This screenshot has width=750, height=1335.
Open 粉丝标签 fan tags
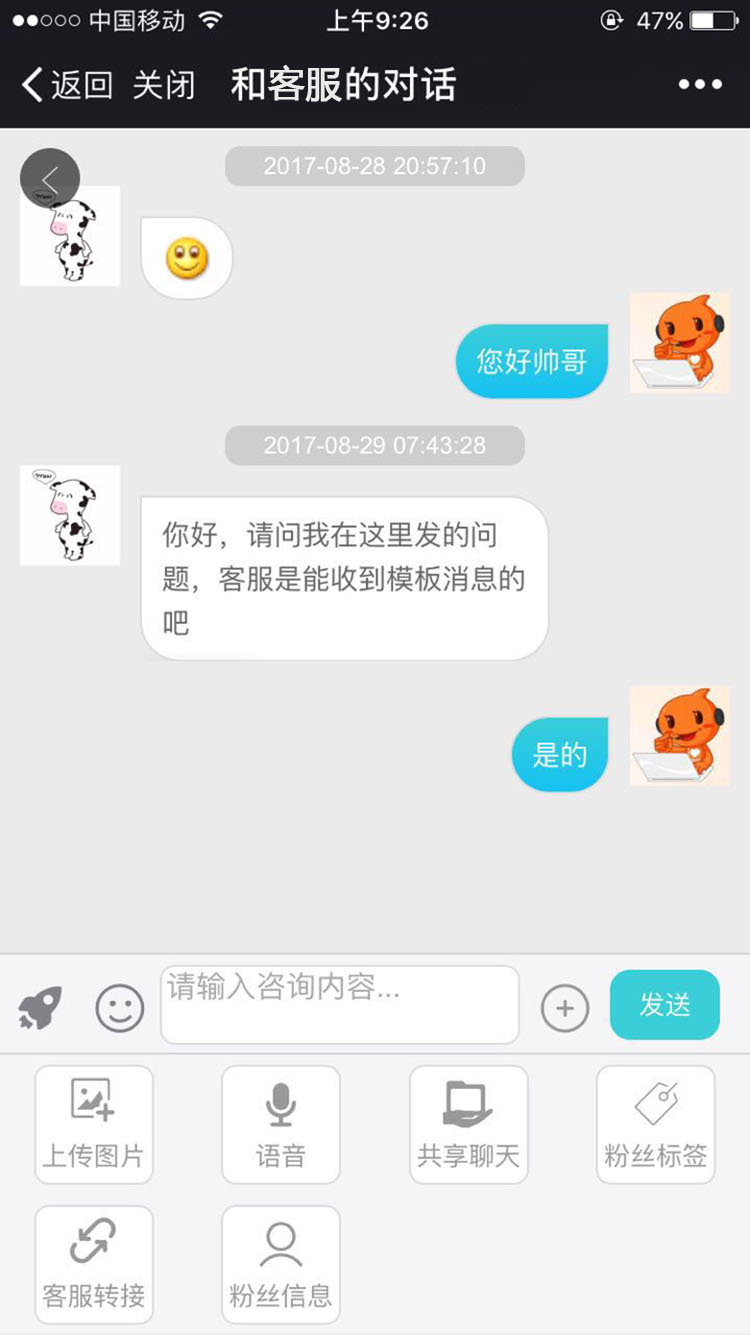point(656,1125)
